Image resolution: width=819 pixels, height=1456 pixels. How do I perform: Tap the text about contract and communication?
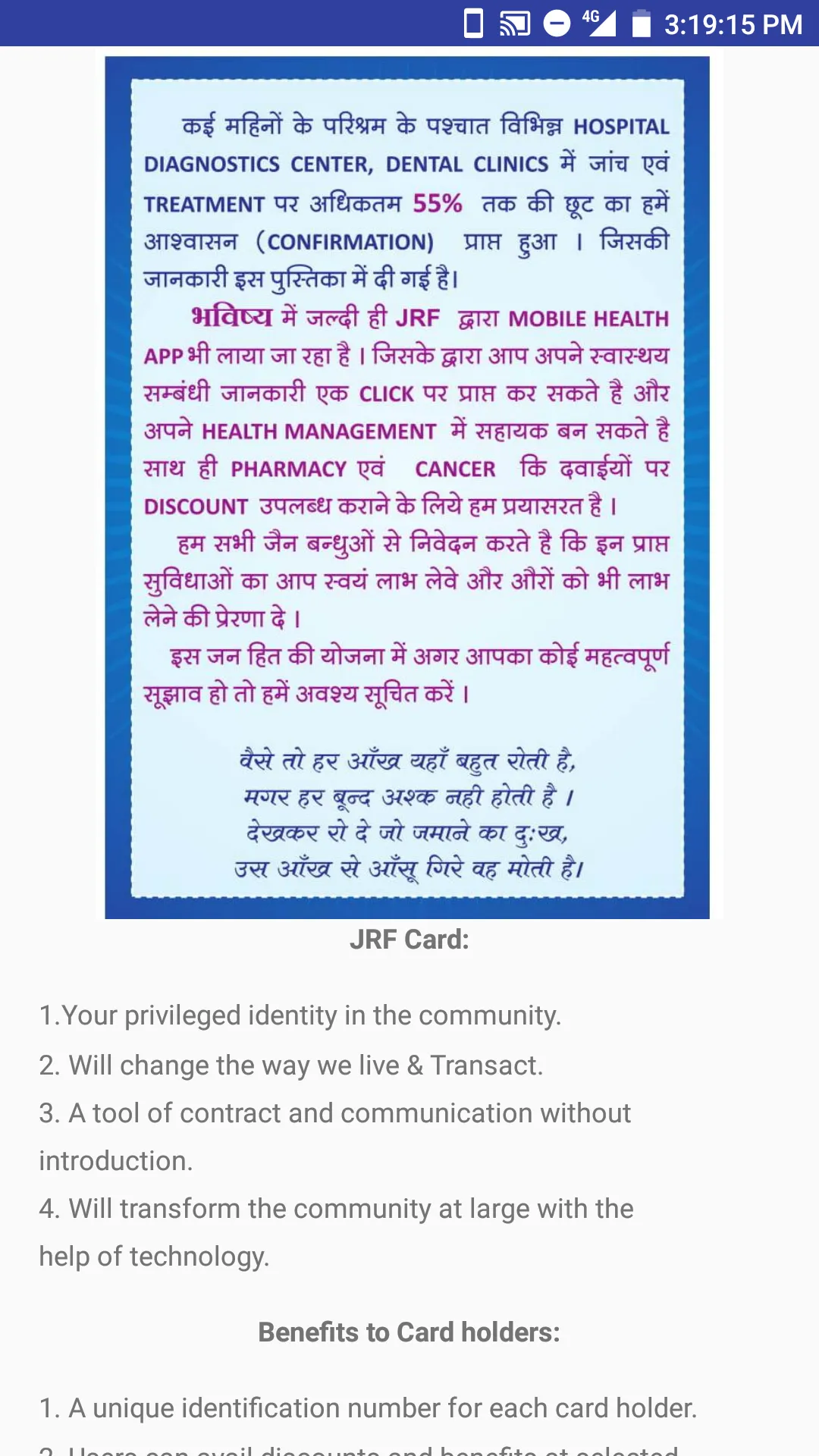tap(334, 1112)
